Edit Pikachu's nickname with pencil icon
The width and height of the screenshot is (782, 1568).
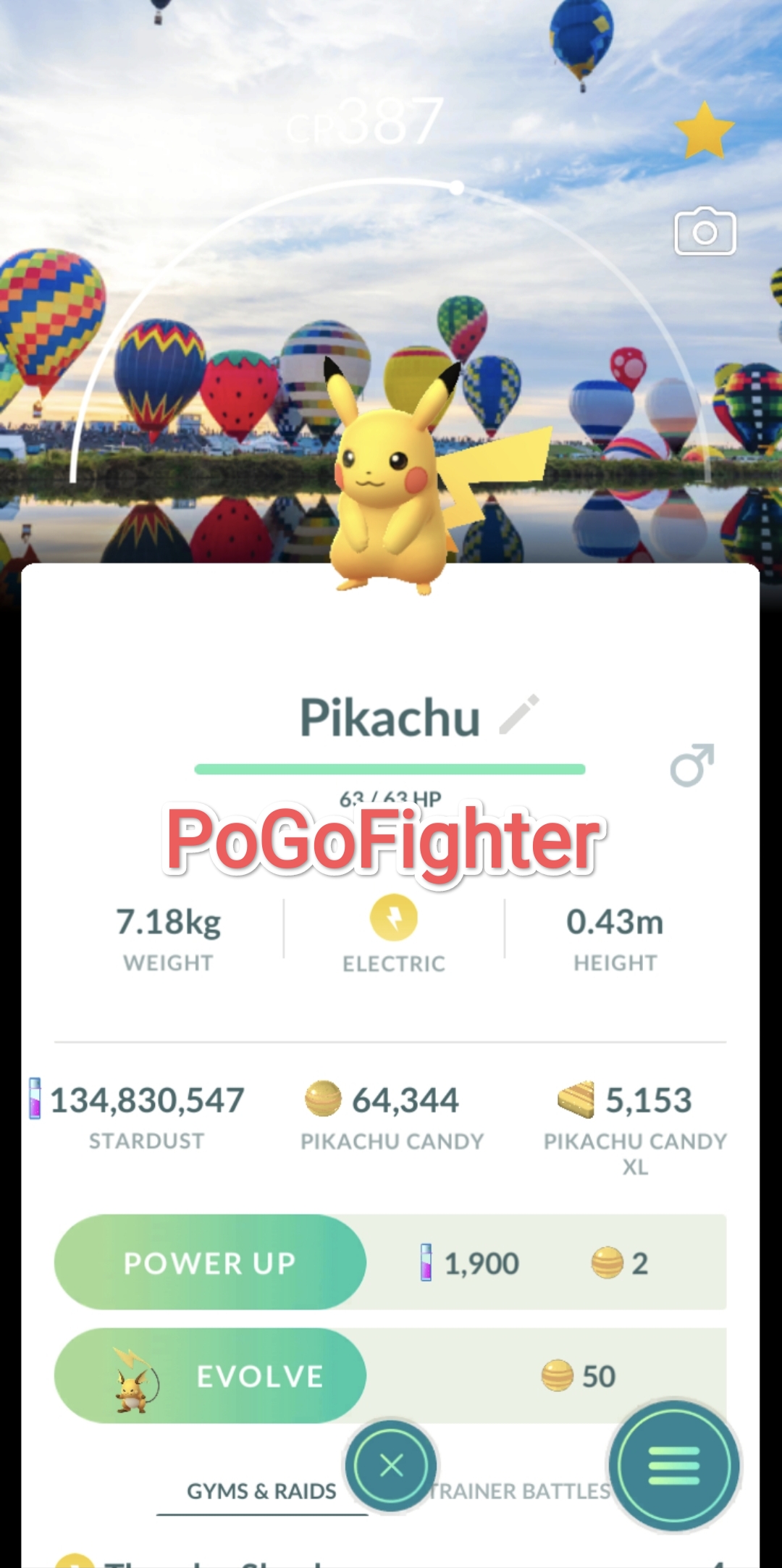coord(520,715)
